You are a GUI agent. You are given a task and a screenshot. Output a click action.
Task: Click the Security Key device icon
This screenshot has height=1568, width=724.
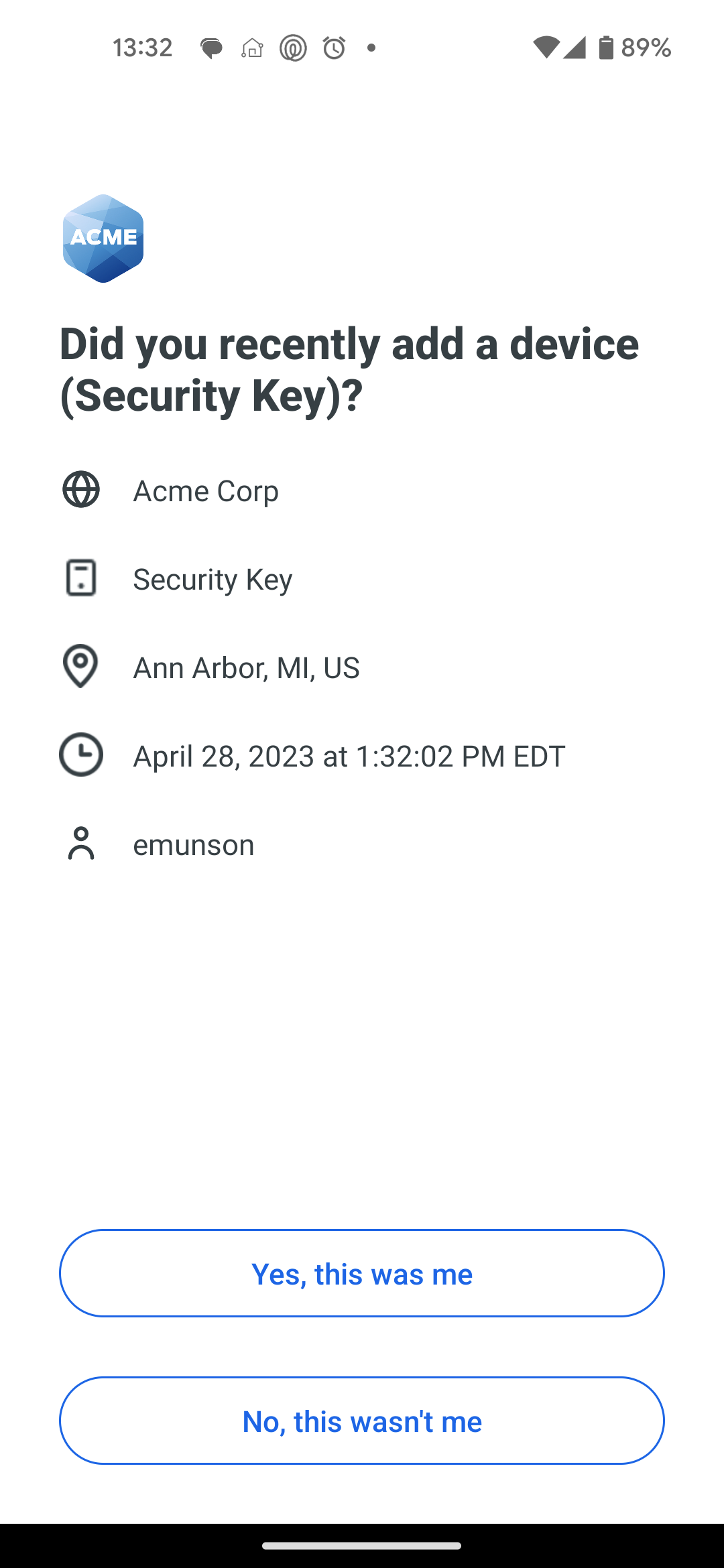[80, 579]
